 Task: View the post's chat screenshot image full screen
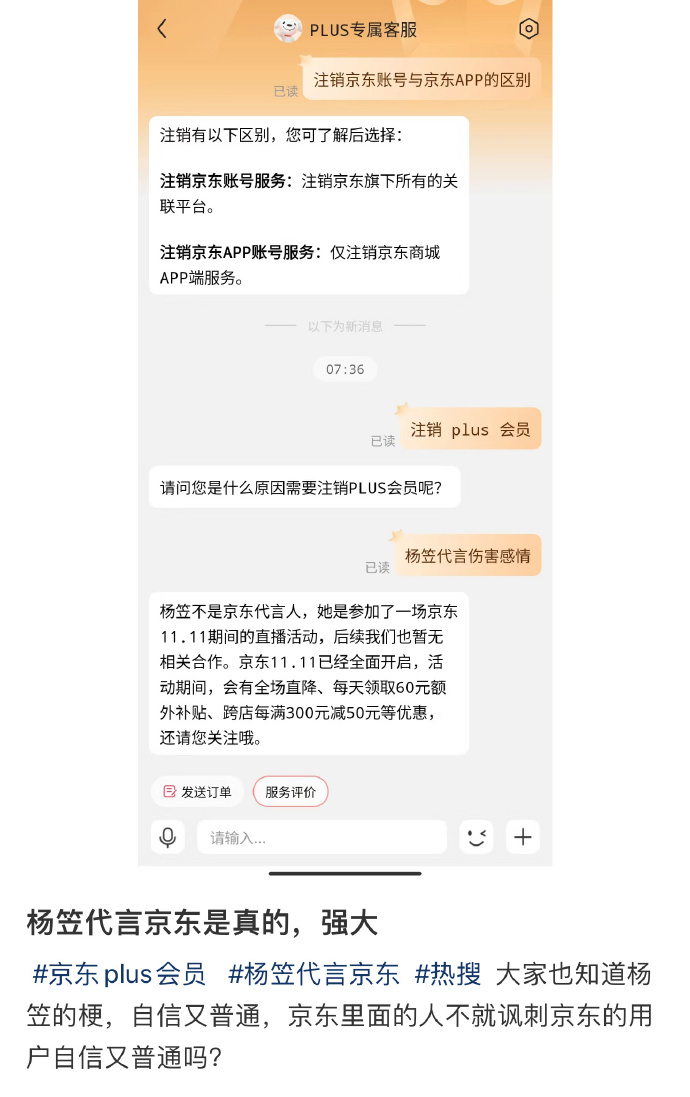coord(345,430)
